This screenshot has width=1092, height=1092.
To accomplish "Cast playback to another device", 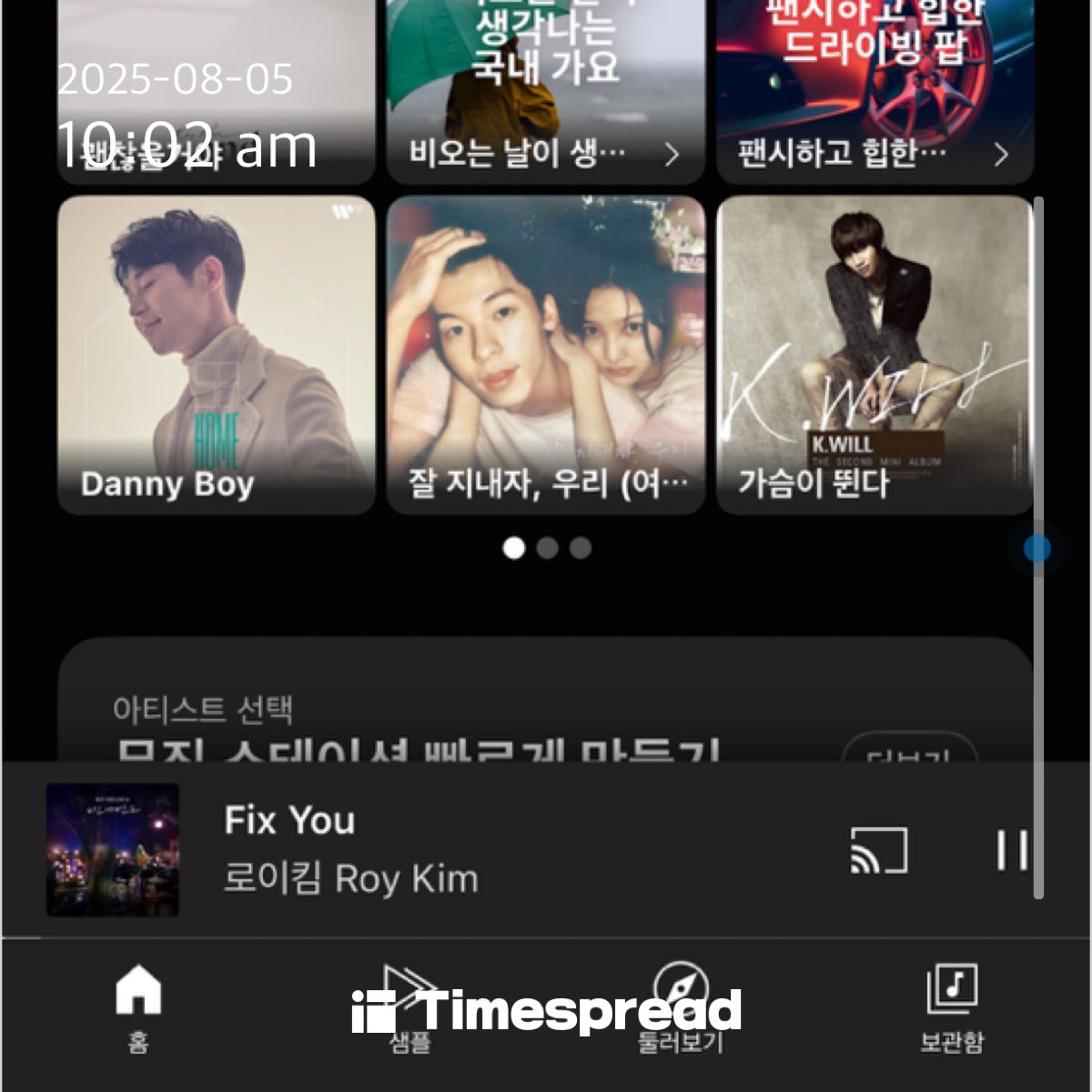I will click(878, 851).
